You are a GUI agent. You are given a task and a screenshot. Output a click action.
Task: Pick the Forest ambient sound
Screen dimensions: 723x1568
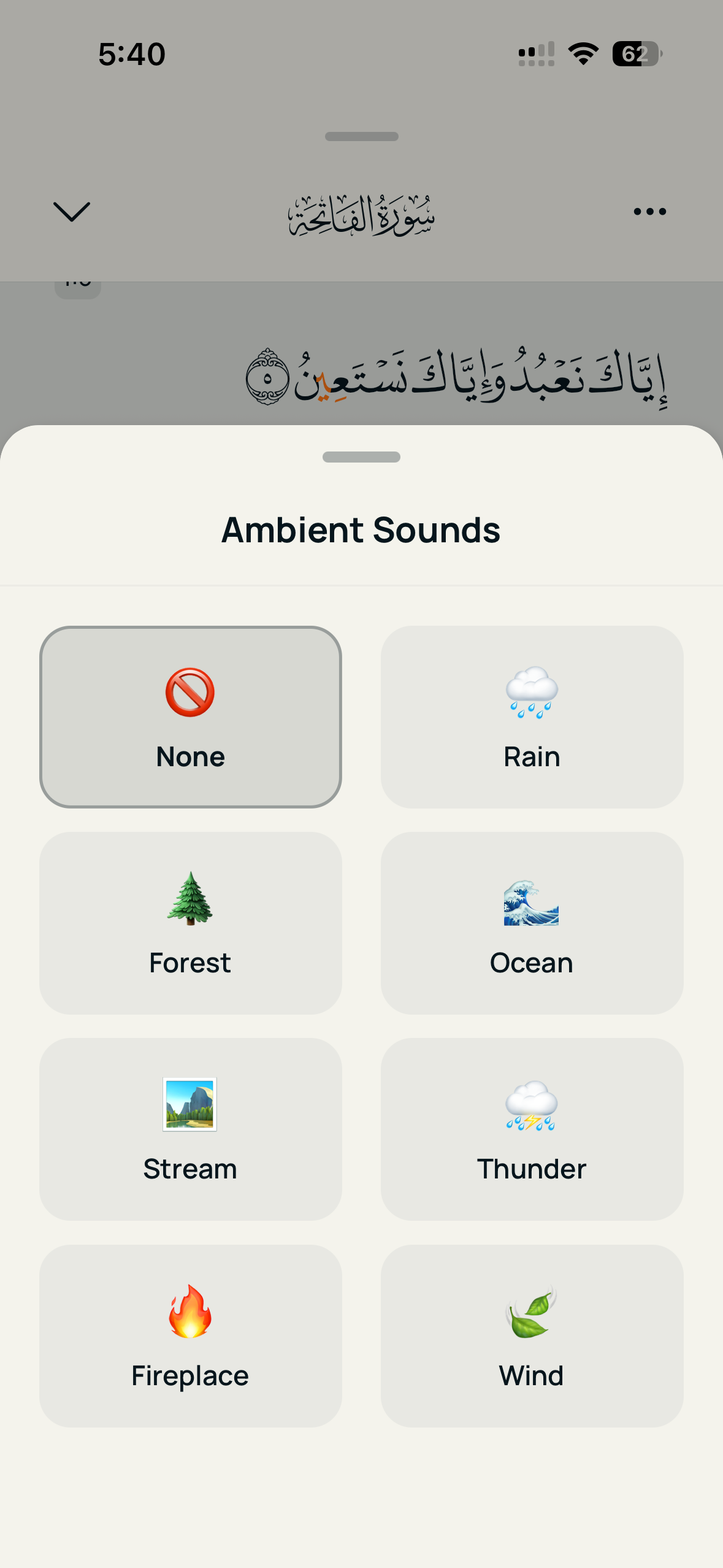click(x=191, y=923)
